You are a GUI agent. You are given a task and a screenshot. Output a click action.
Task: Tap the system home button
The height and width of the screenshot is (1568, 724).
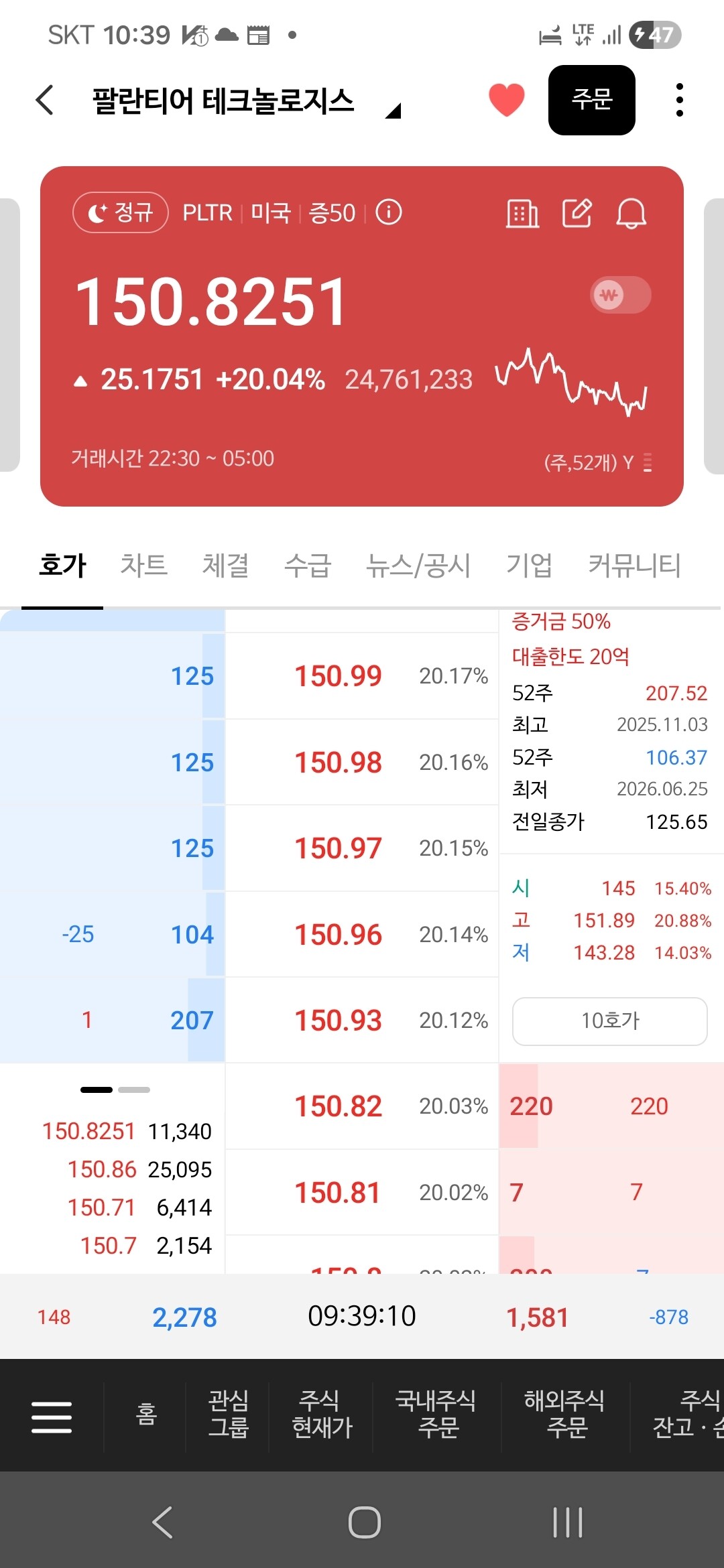365,1522
